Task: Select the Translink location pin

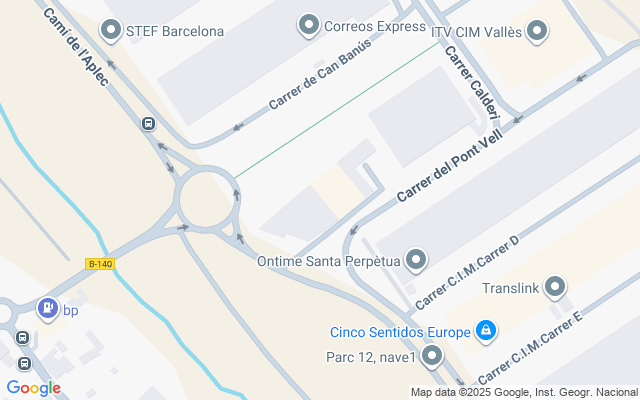Action: coord(555,288)
